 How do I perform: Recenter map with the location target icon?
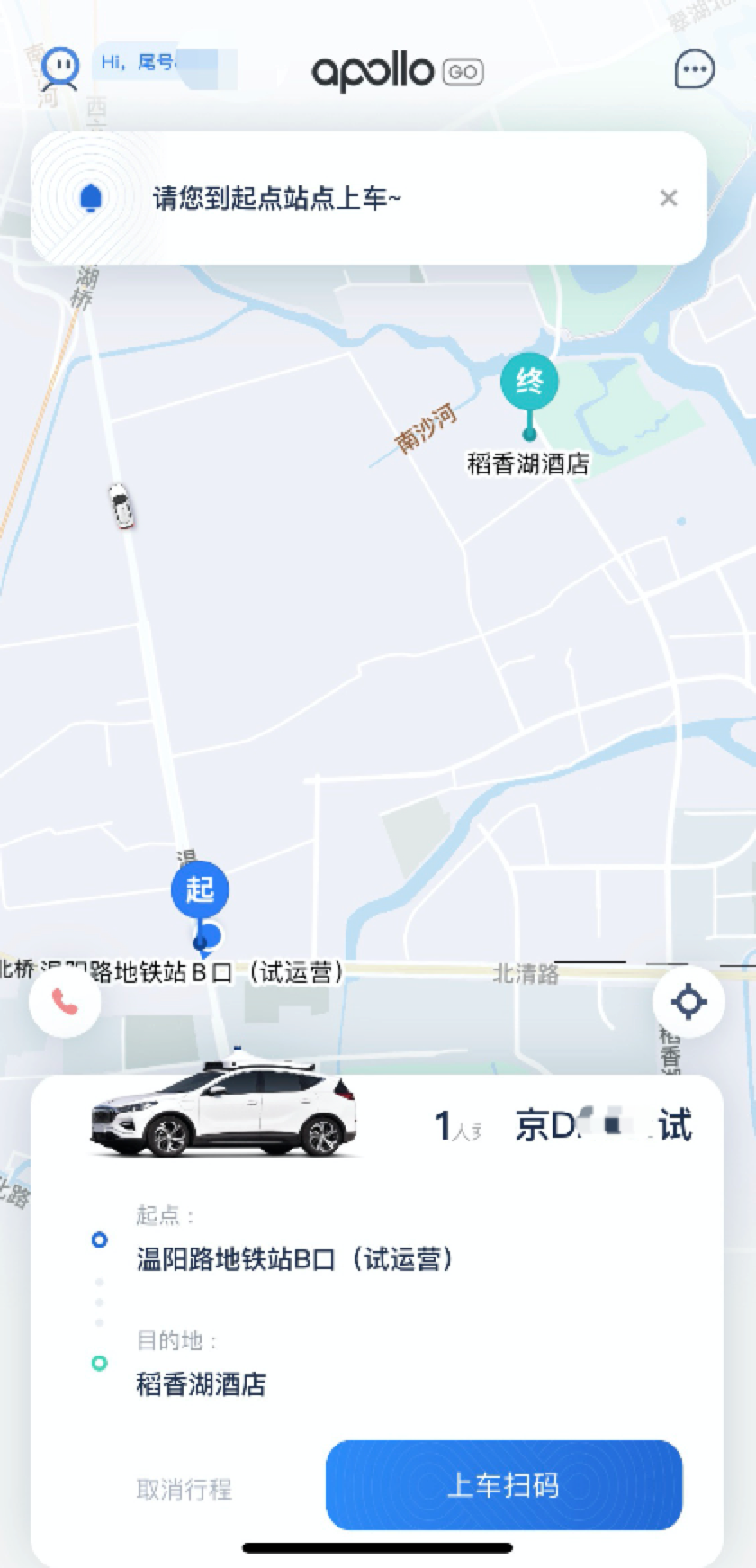688,1001
